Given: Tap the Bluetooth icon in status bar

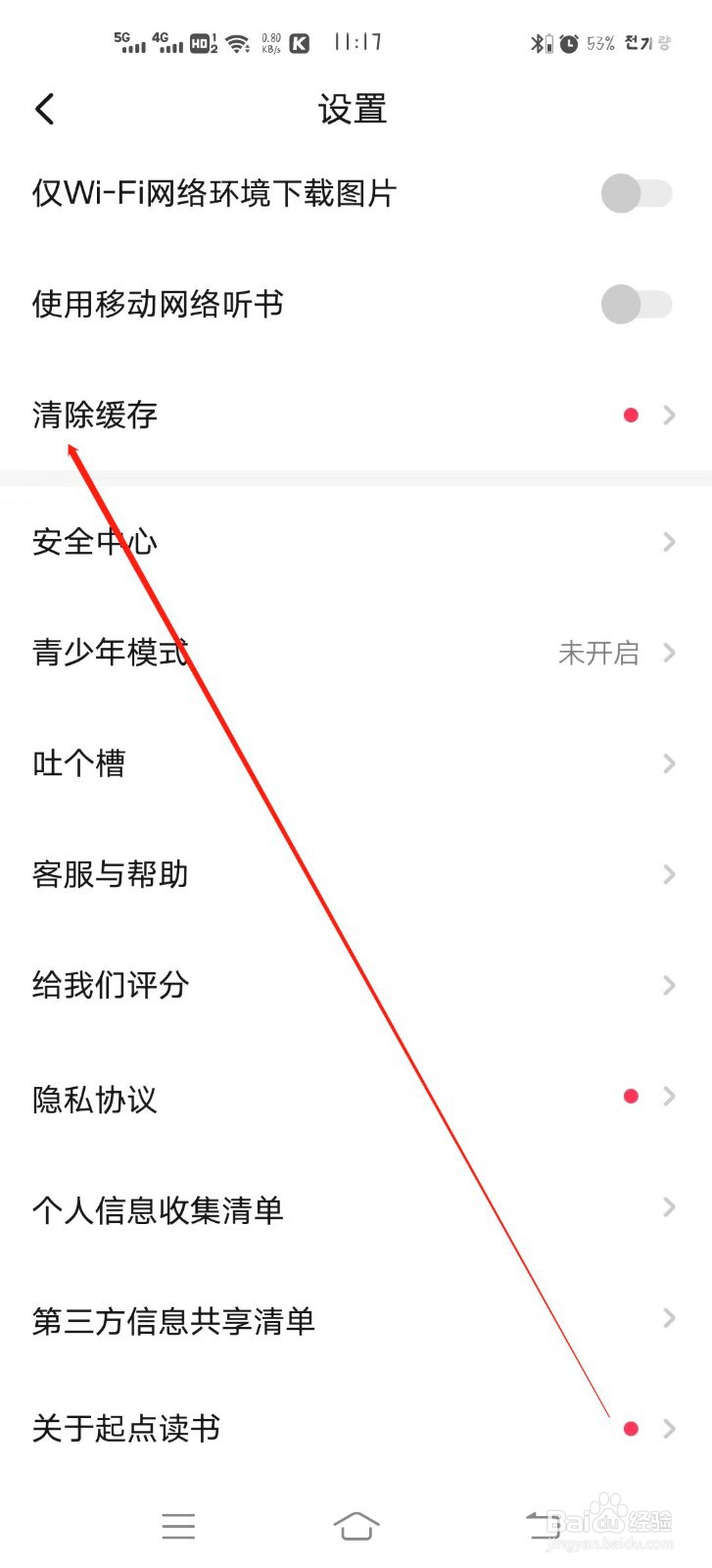Looking at the screenshot, I should coord(538,42).
